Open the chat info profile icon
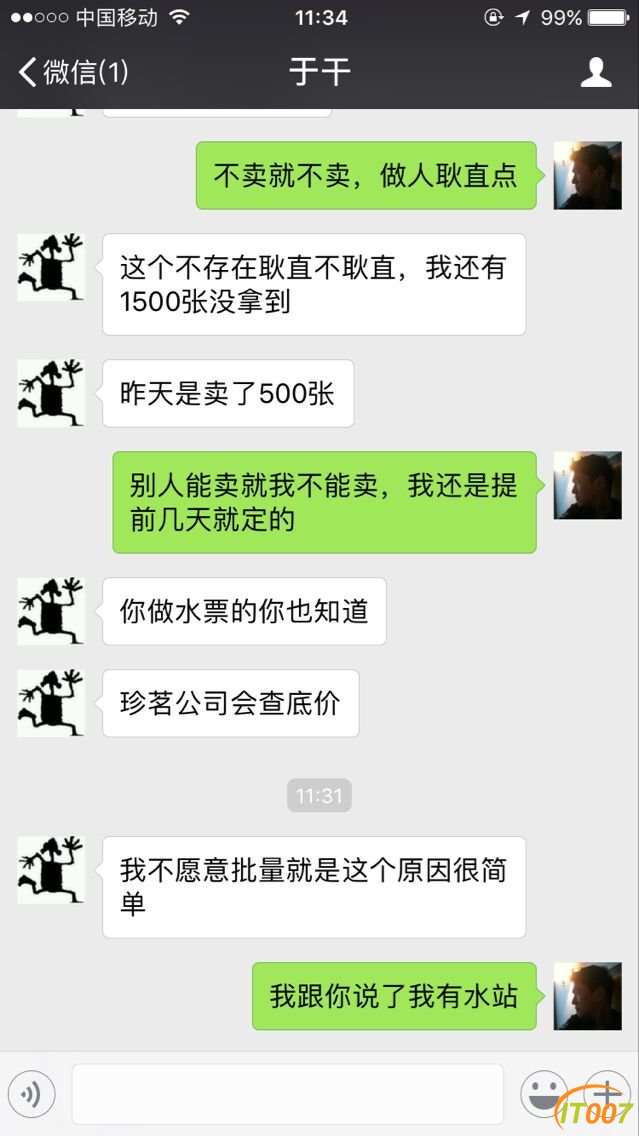The width and height of the screenshot is (639, 1136). (x=596, y=72)
